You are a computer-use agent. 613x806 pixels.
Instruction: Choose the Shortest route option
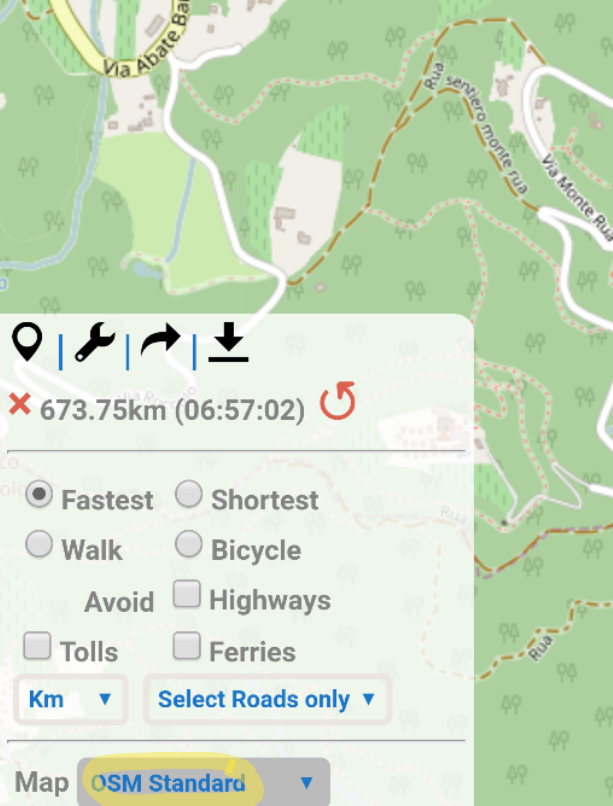click(x=189, y=495)
